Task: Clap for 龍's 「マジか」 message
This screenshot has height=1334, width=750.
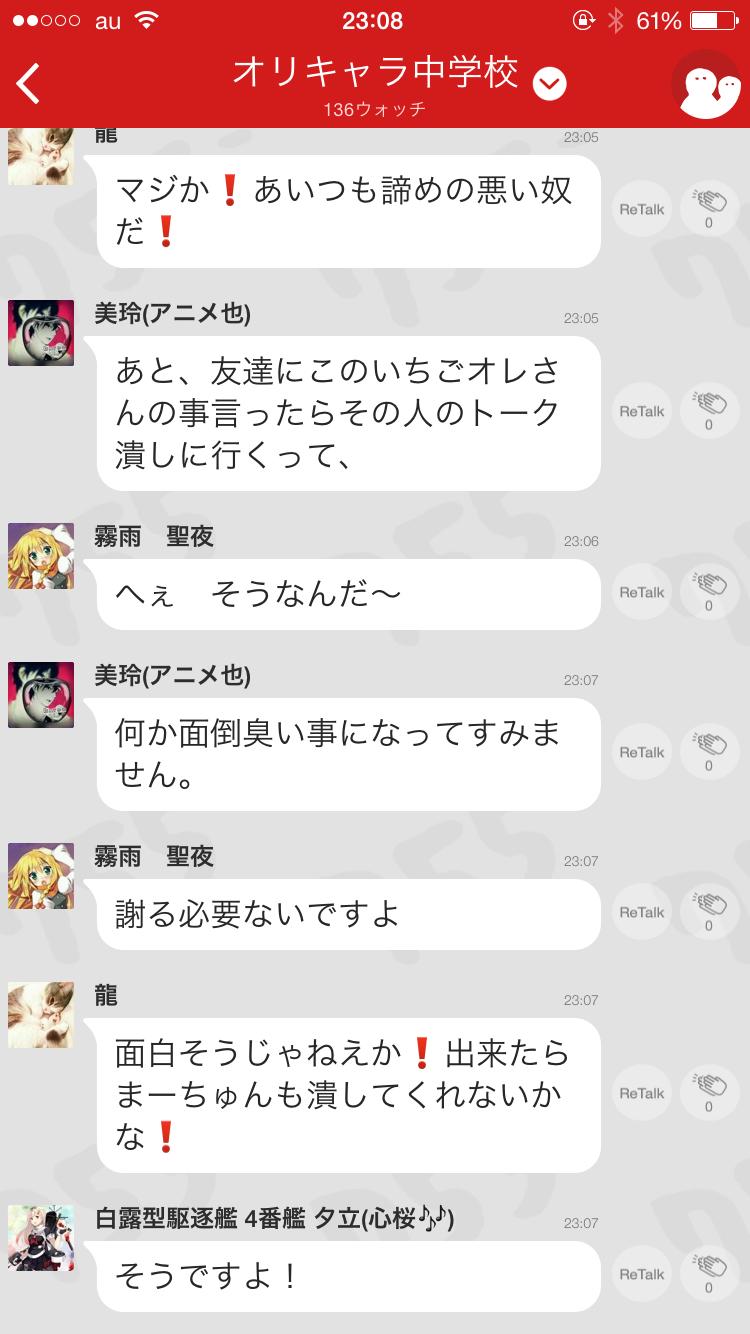Action: tap(709, 209)
